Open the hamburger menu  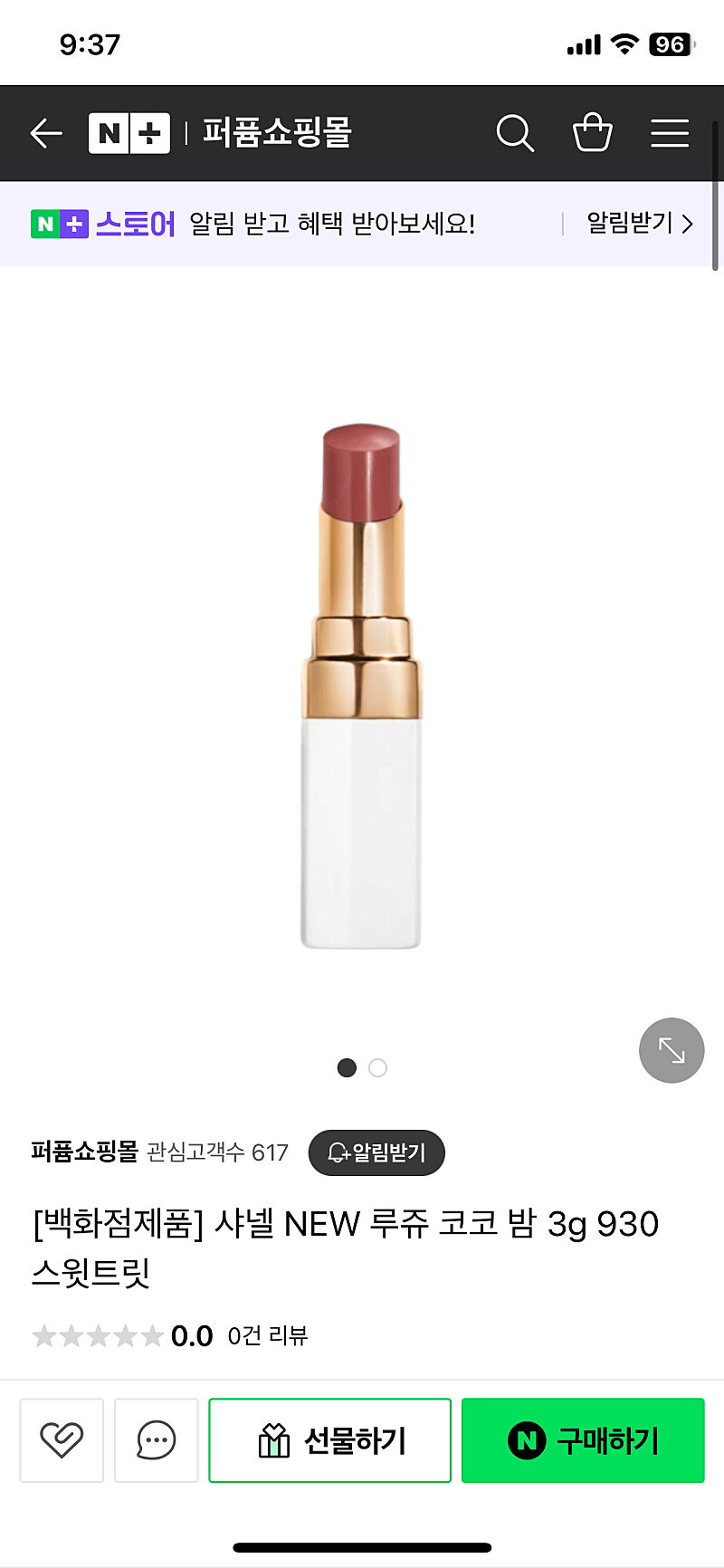670,133
